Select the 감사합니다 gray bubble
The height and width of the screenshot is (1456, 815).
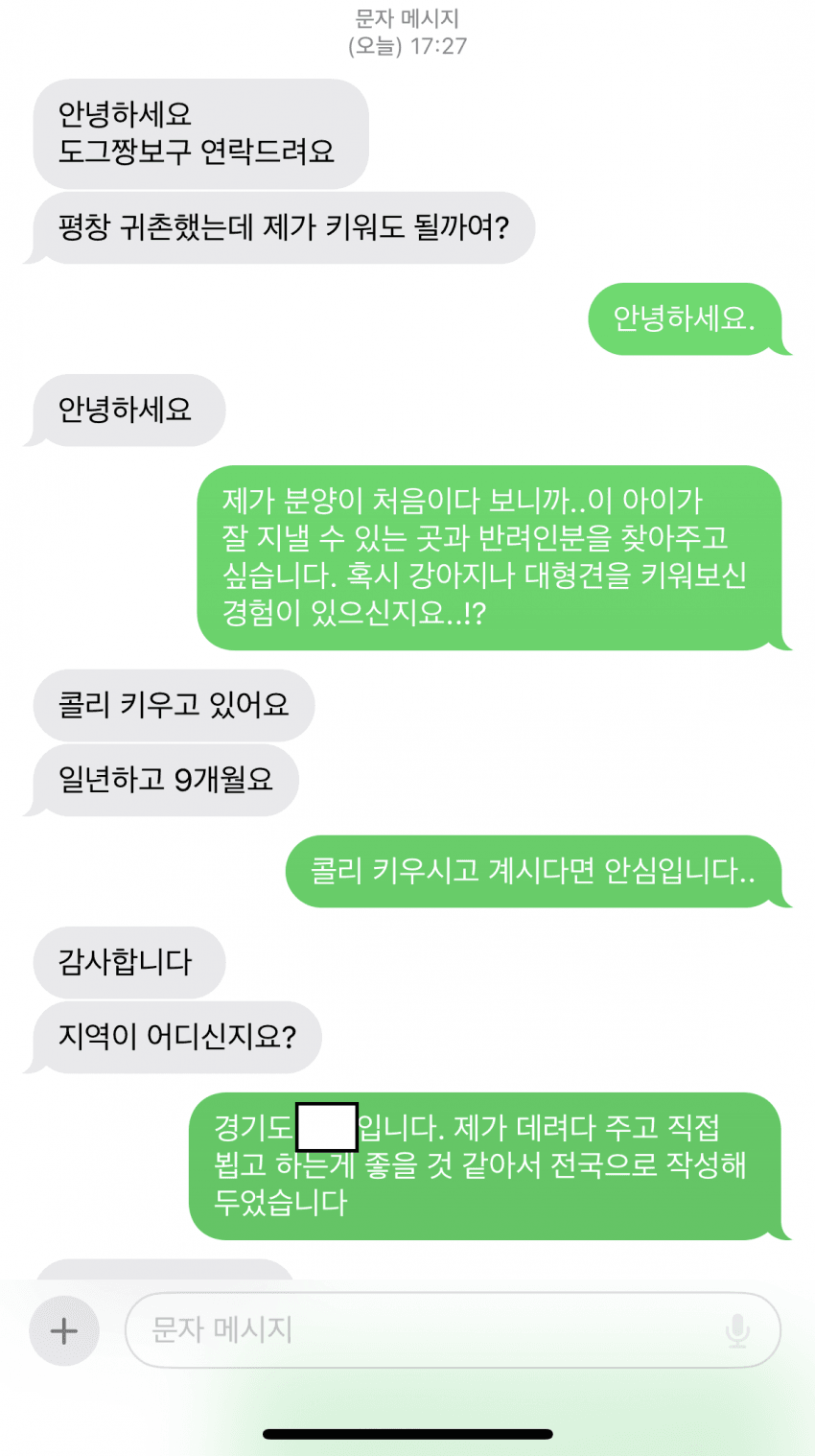coord(128,962)
